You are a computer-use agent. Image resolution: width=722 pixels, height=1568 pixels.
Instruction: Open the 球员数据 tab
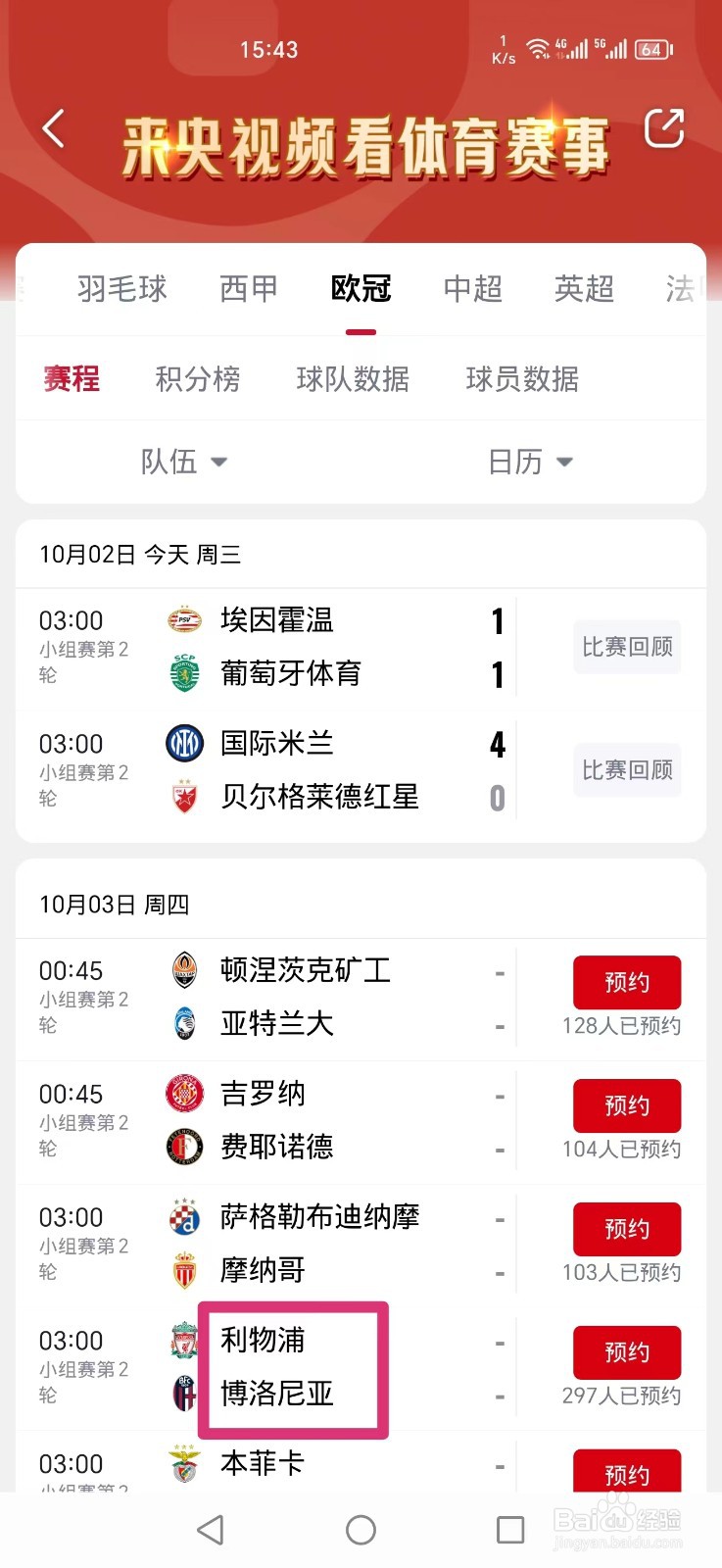tap(522, 379)
